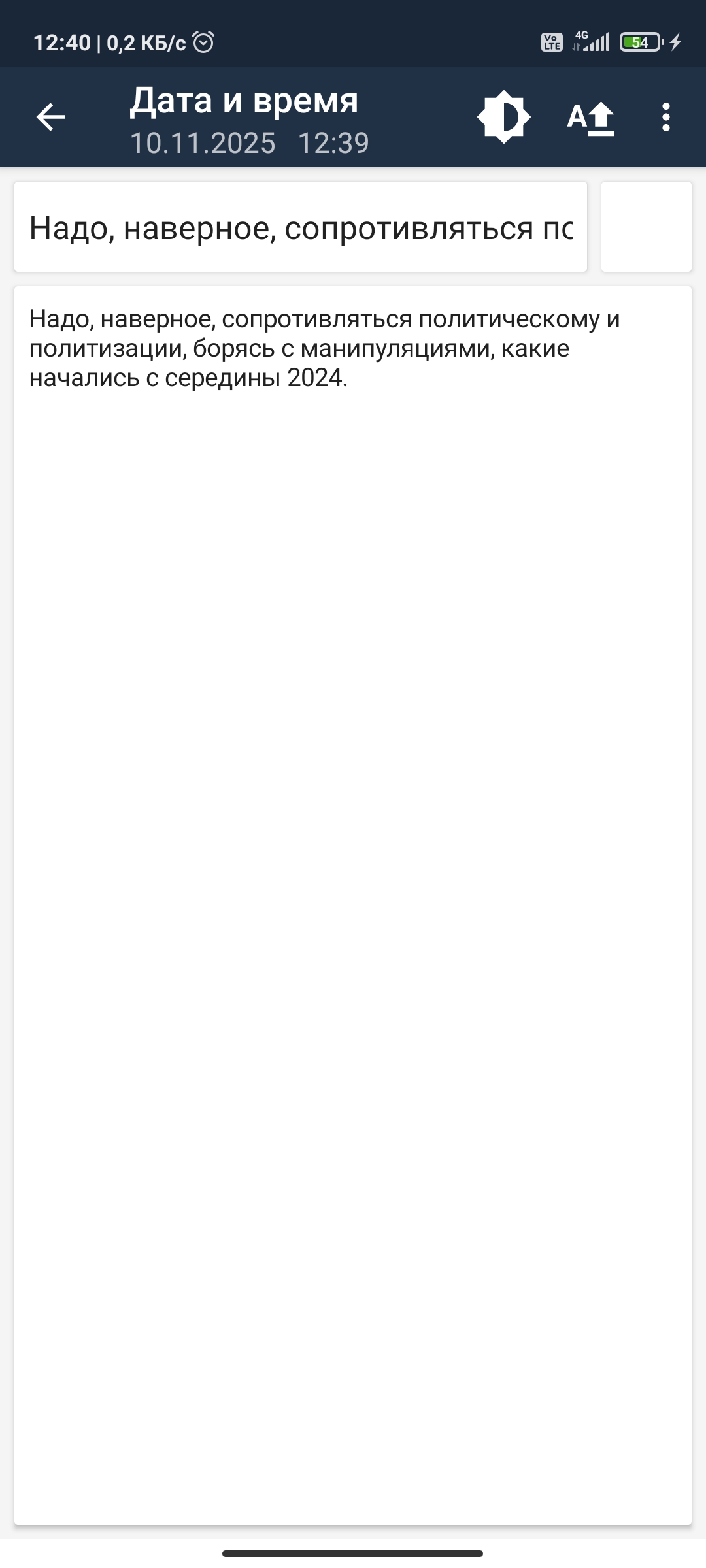The height and width of the screenshot is (1568, 706).
Task: Open the three-dot overflow menu
Action: [665, 118]
